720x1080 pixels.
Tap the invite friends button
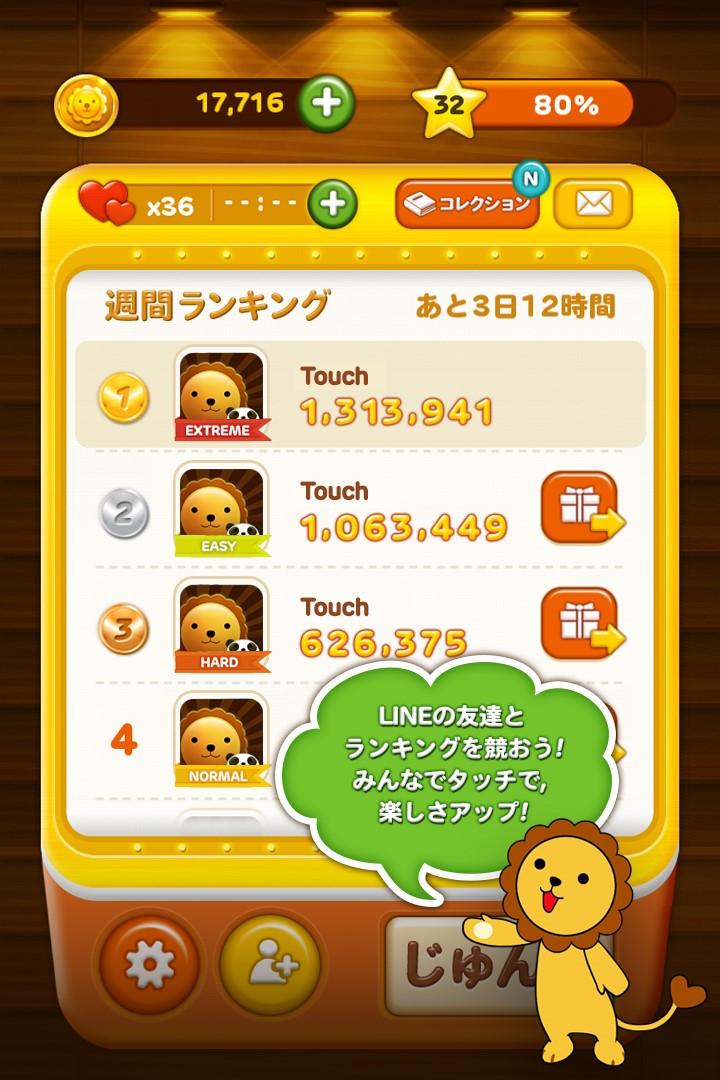tap(271, 963)
